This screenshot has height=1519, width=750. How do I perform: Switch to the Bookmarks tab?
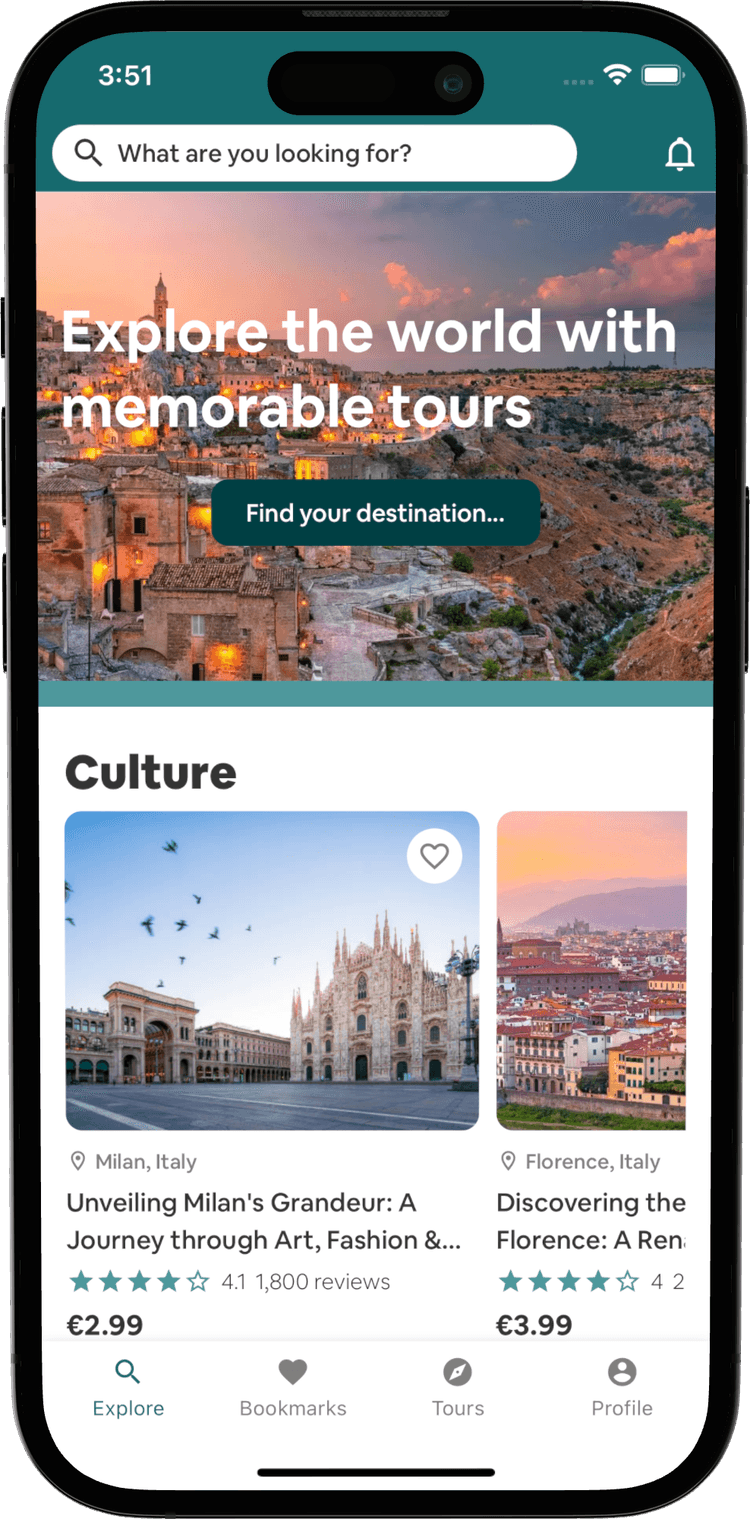293,1388
